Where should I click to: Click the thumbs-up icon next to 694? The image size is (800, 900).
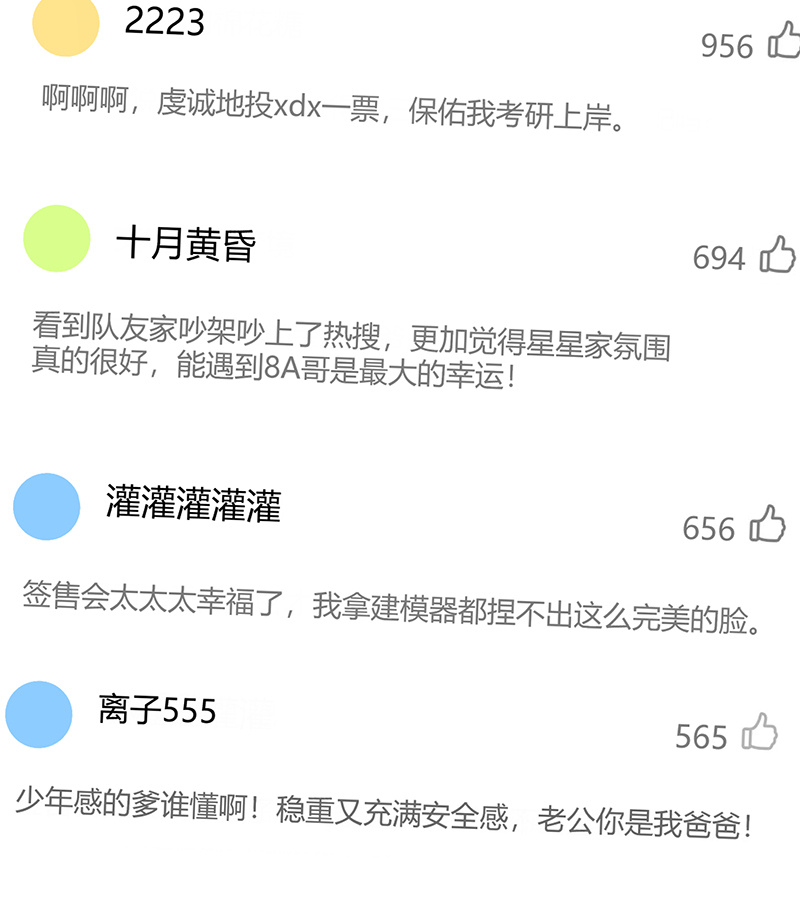pyautogui.click(x=776, y=254)
